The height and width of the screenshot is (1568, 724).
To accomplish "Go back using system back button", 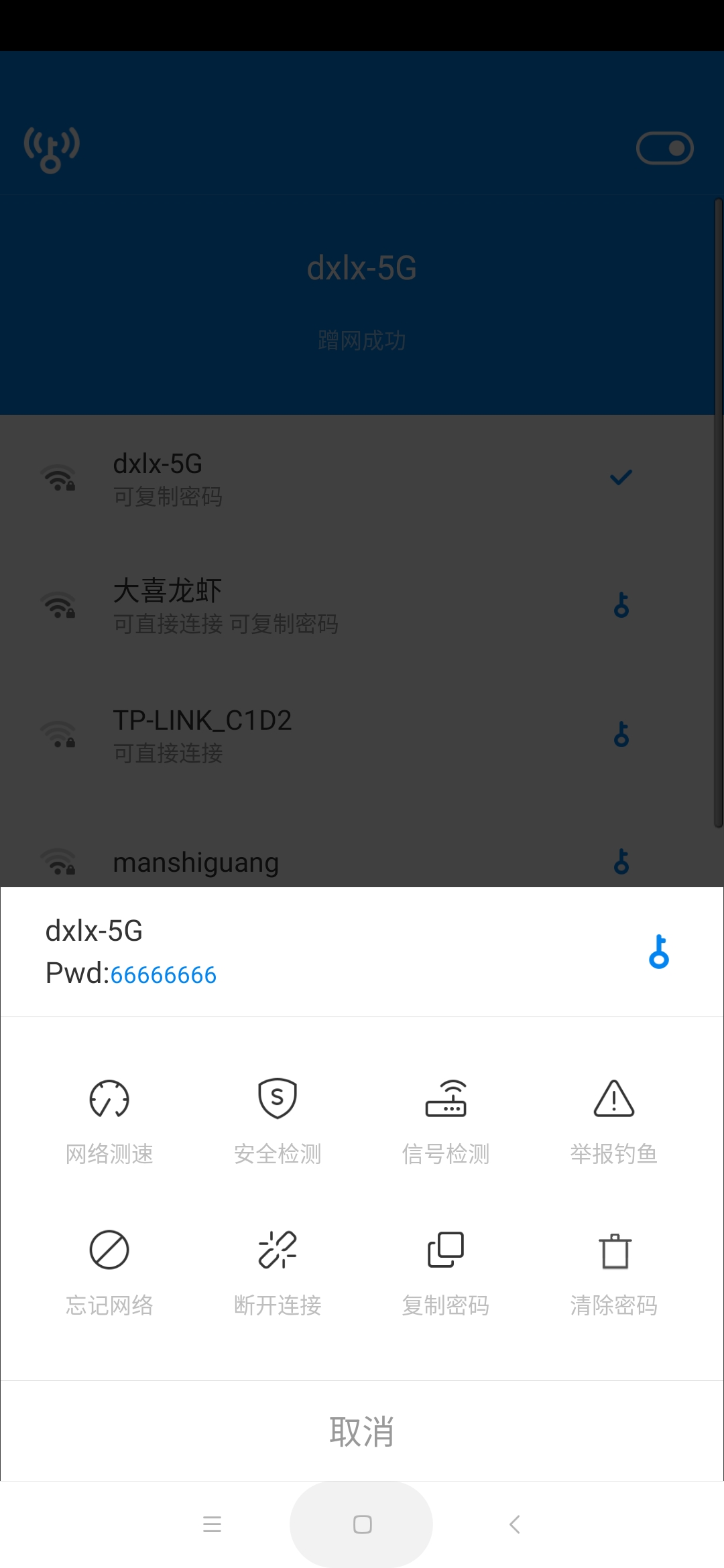I will coord(514,1524).
